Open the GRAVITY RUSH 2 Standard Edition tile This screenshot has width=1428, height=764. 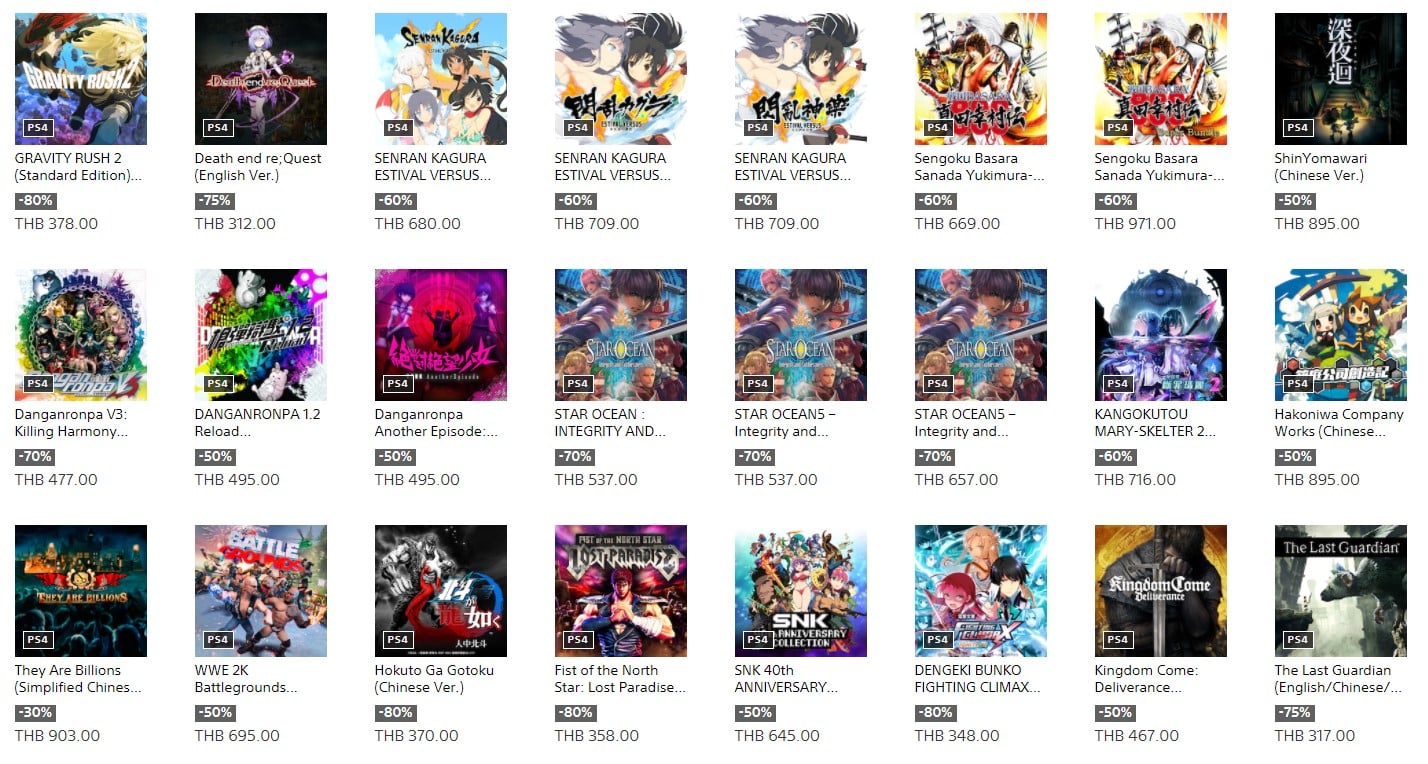click(x=81, y=79)
